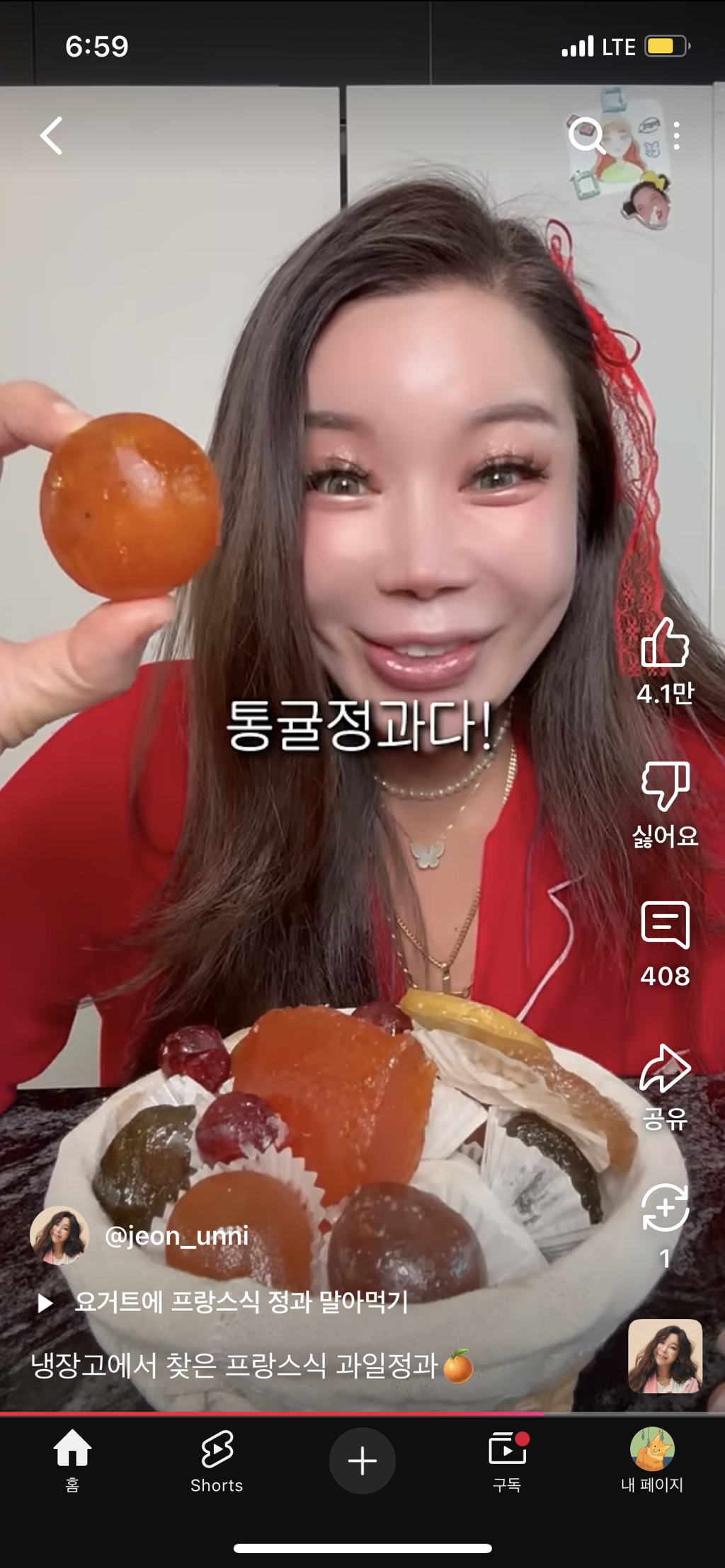
Task: Go to the 홈 tab
Action: coord(72,1460)
